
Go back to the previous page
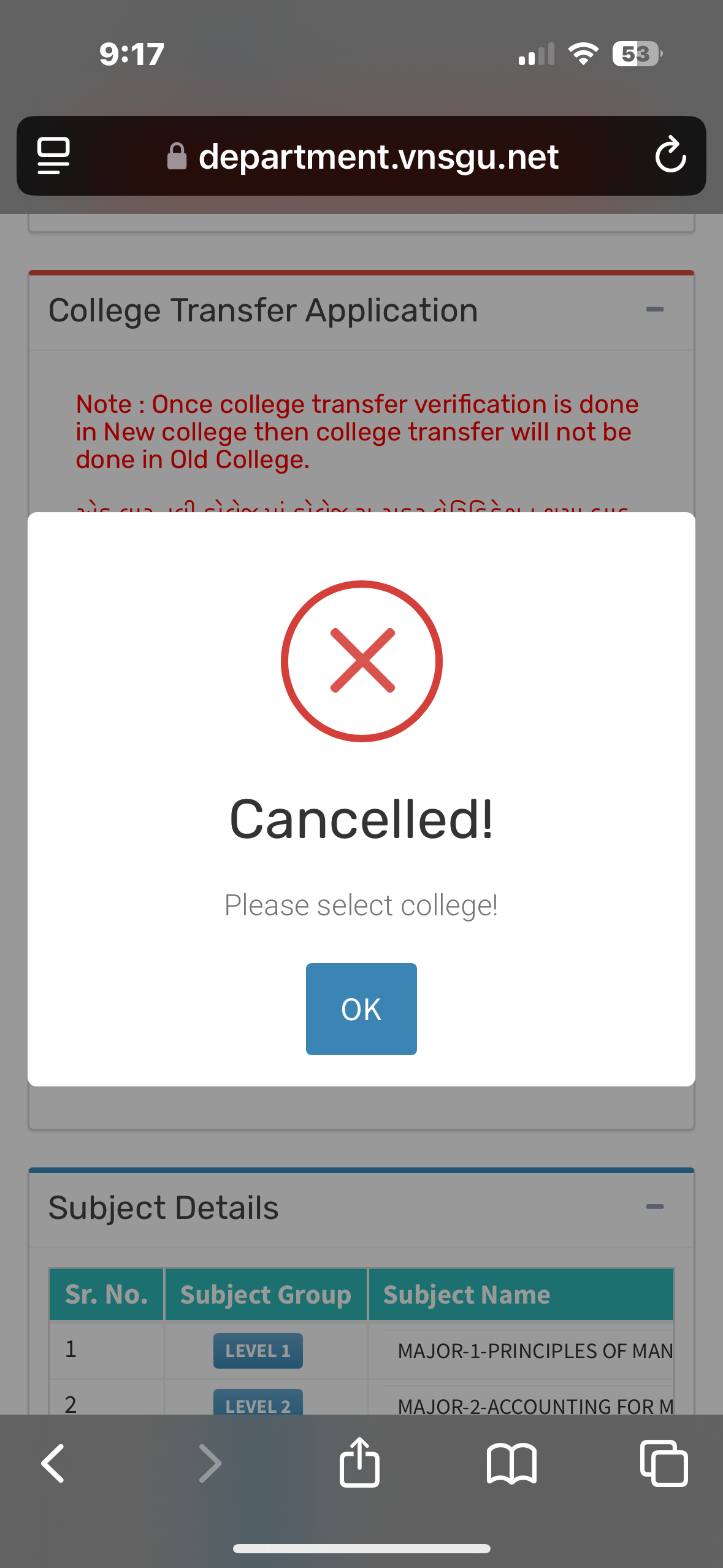click(53, 1463)
